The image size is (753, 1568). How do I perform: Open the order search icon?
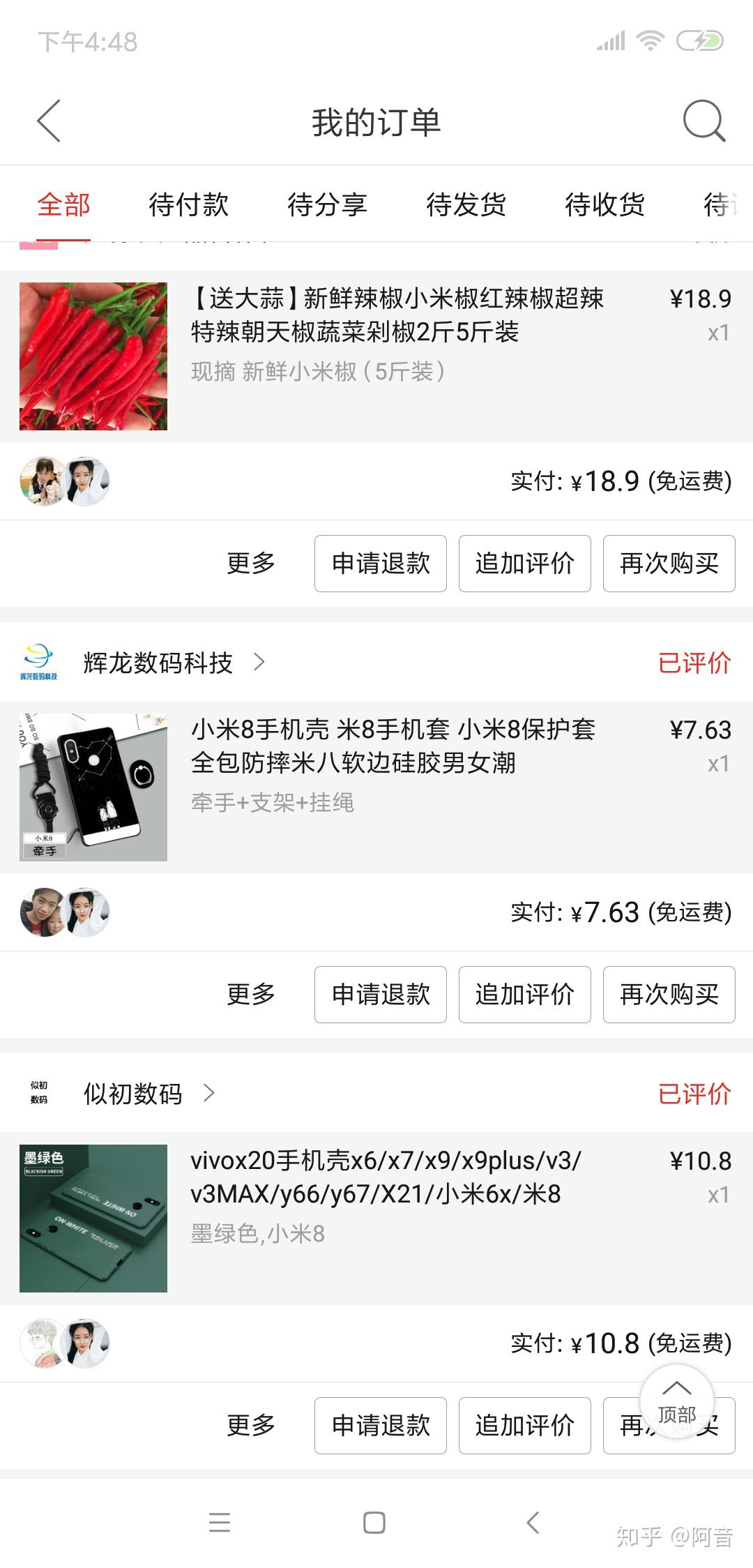click(703, 121)
